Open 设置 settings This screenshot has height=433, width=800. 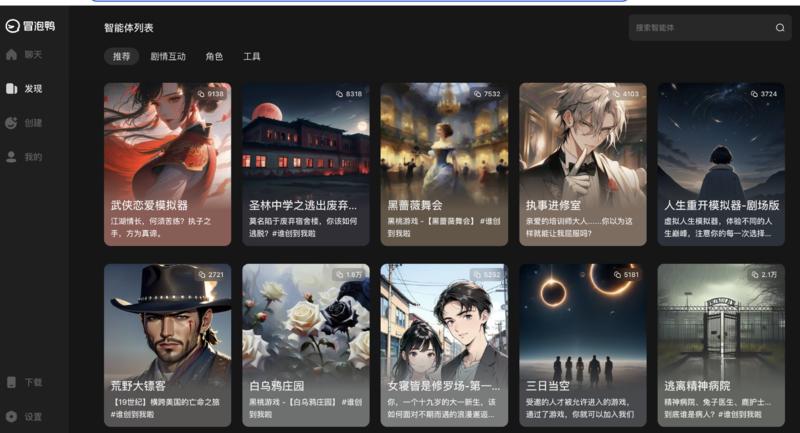pos(24,416)
